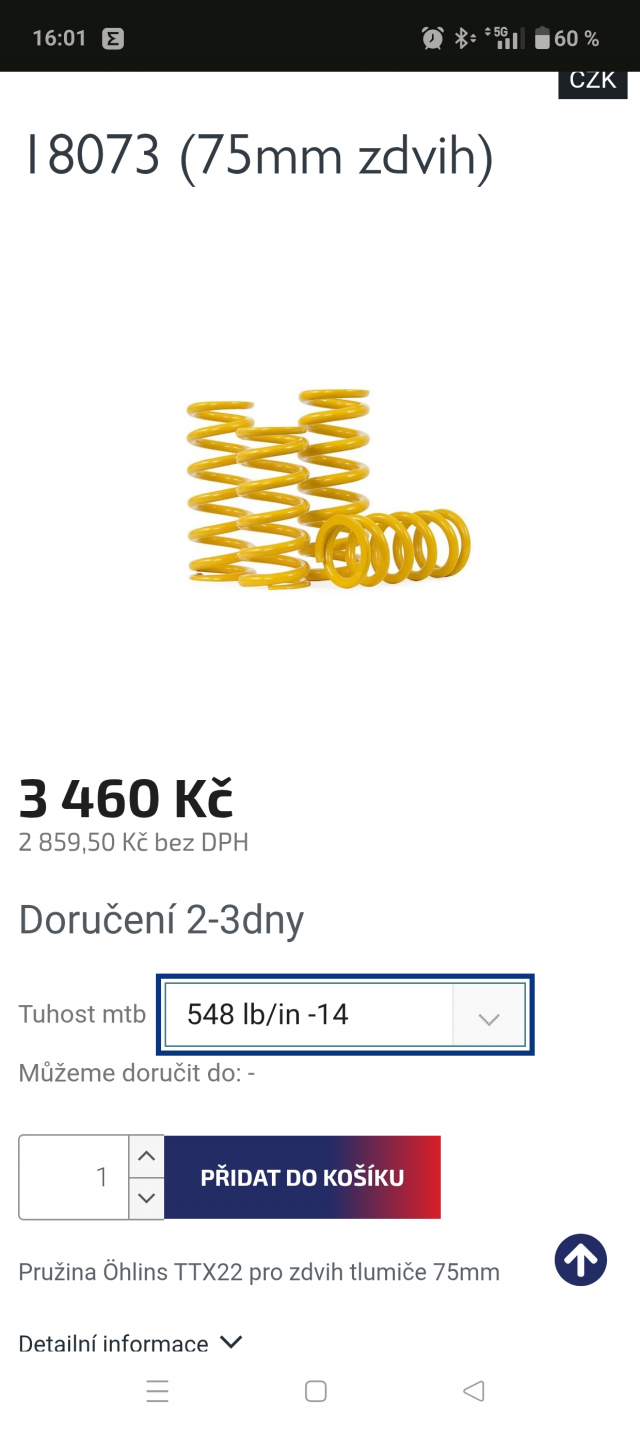This screenshot has width=640, height=1431.
Task: Expand Detailní informace section
Action: [x=130, y=1342]
